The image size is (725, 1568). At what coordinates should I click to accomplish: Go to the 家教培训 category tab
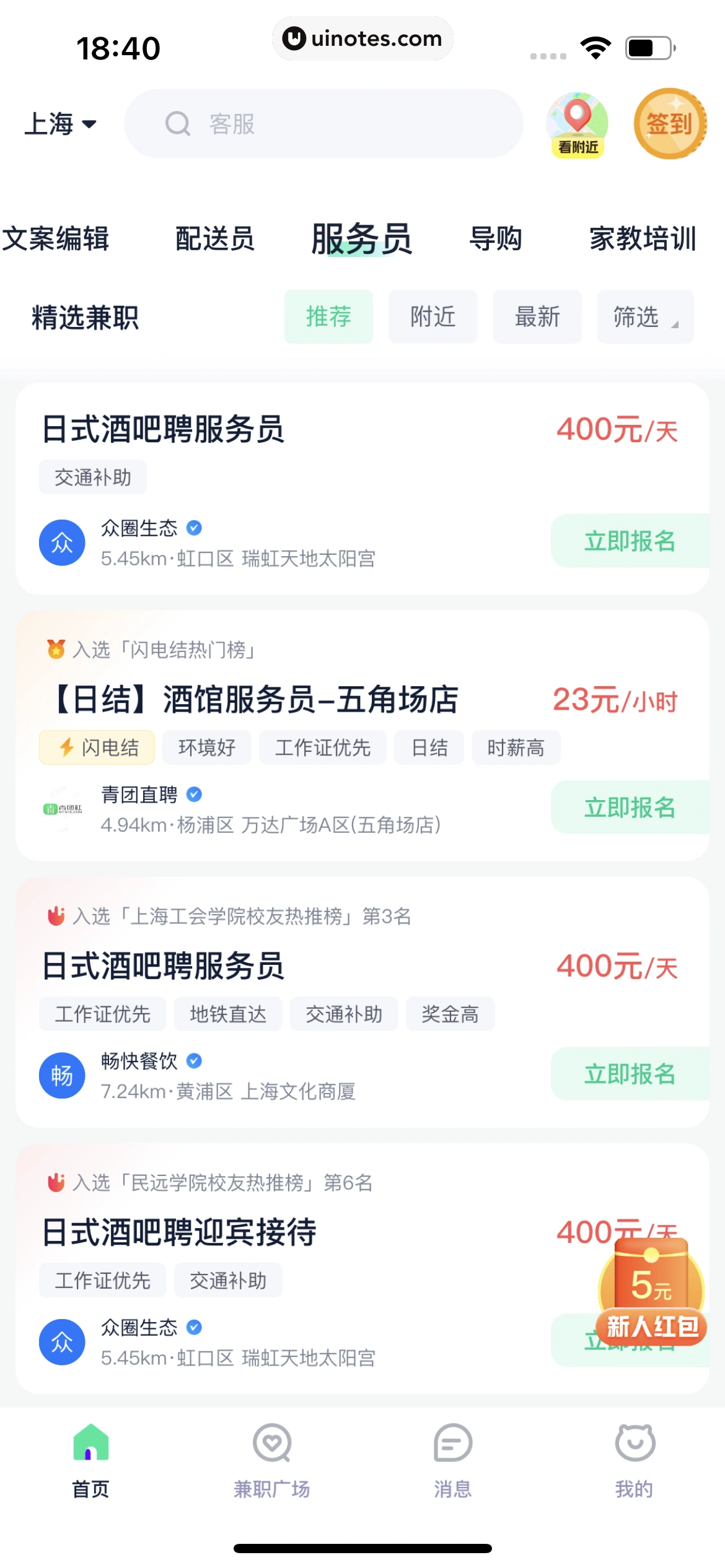pos(643,239)
